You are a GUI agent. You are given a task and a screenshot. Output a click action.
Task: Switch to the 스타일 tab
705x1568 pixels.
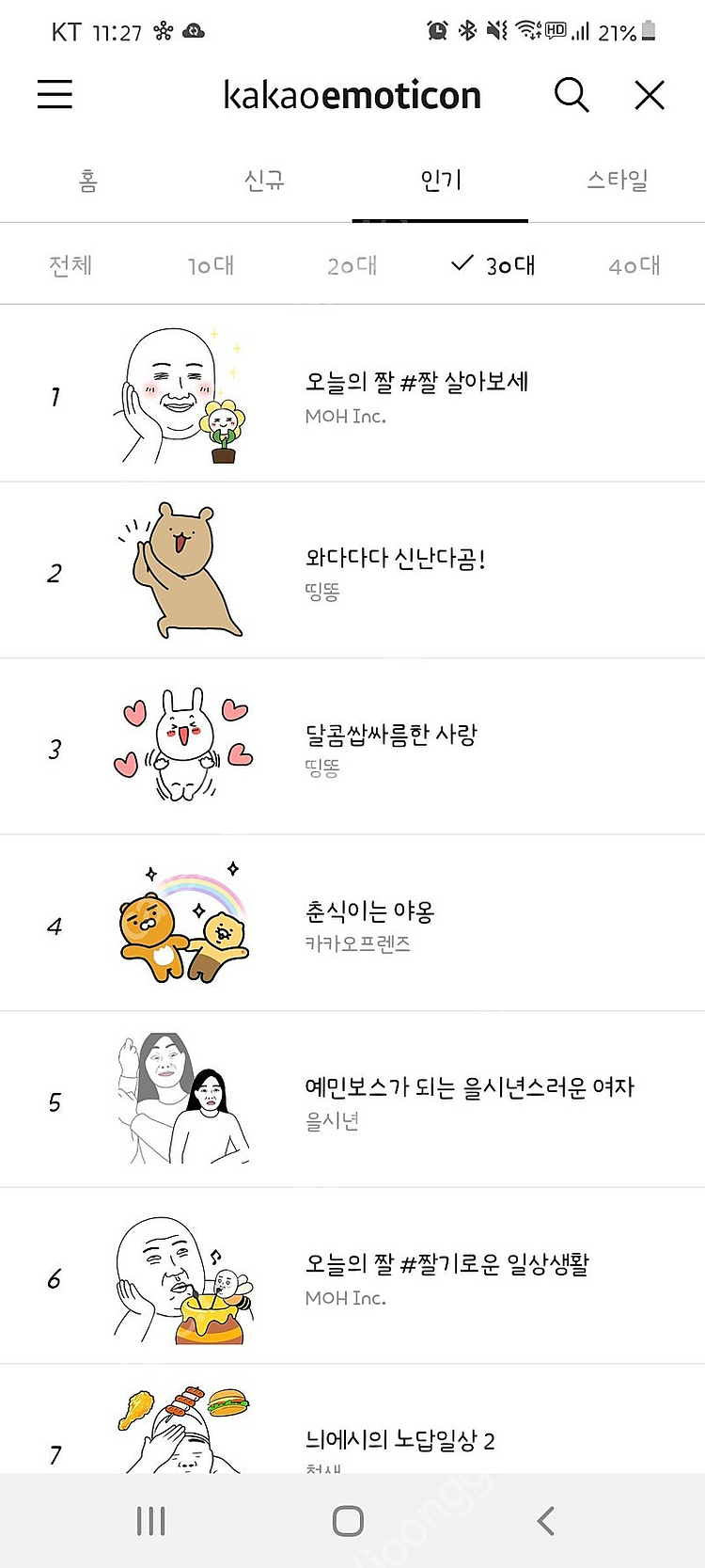[618, 181]
